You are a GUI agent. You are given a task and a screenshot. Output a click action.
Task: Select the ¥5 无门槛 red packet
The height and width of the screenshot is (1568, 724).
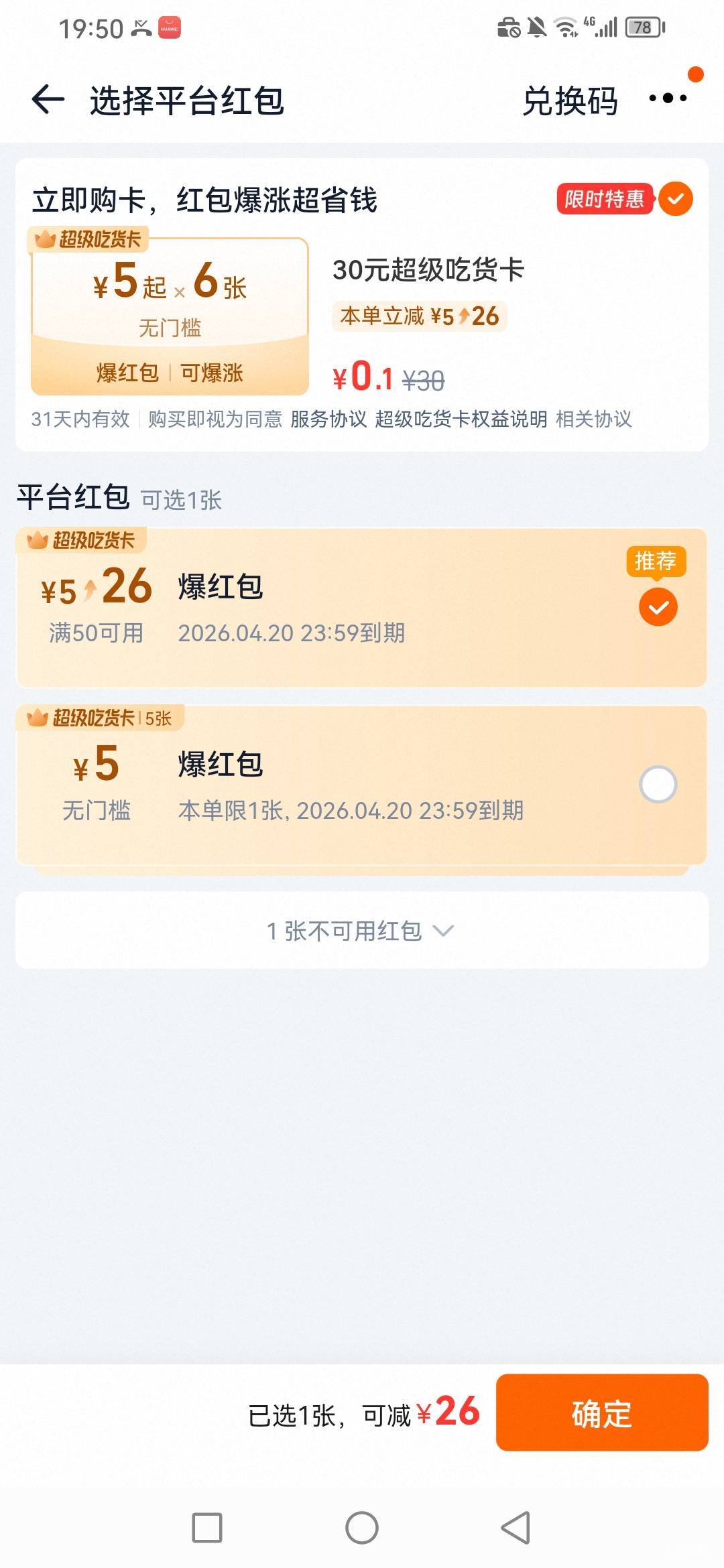click(x=658, y=784)
